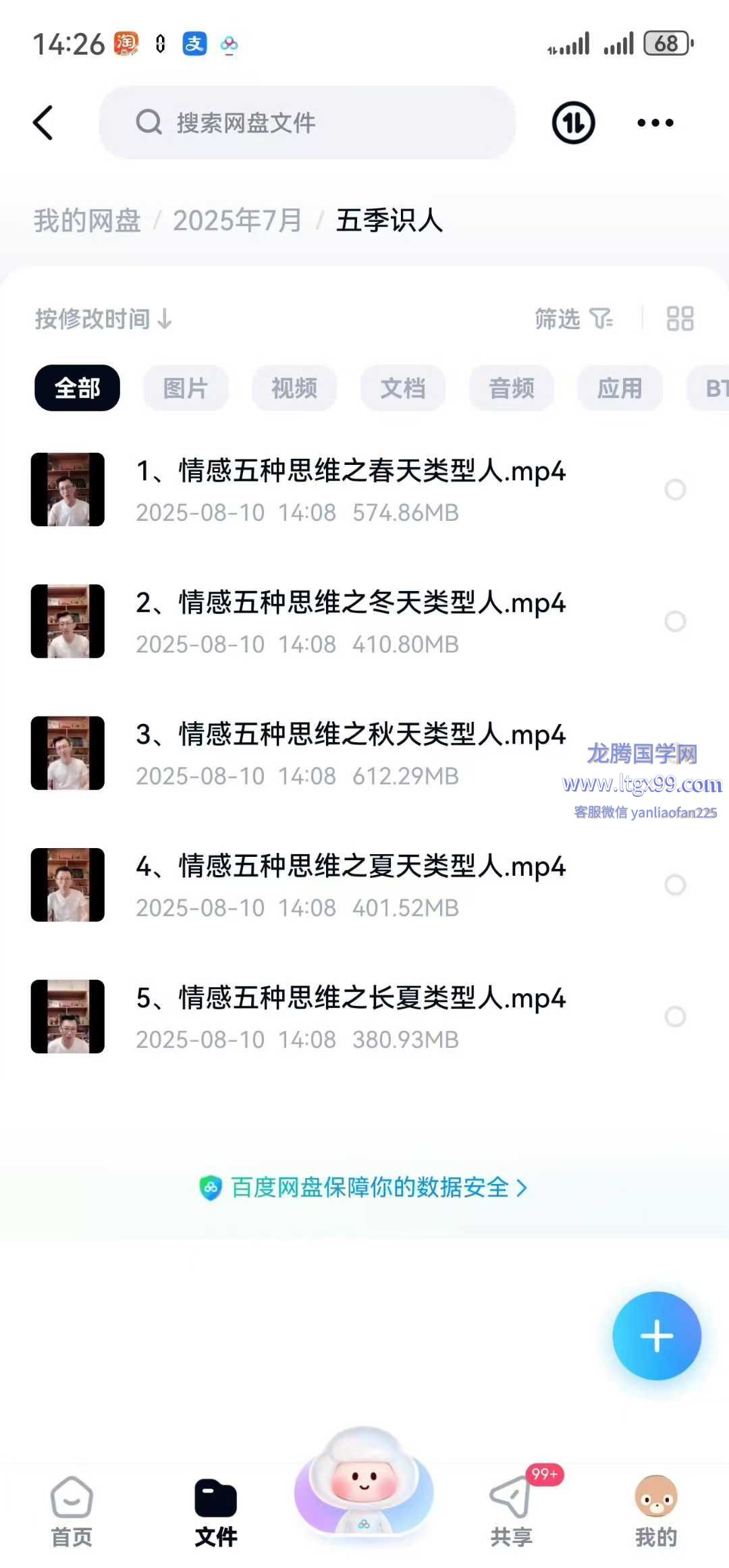
Task: Open the 筛选 filter option
Action: (573, 318)
